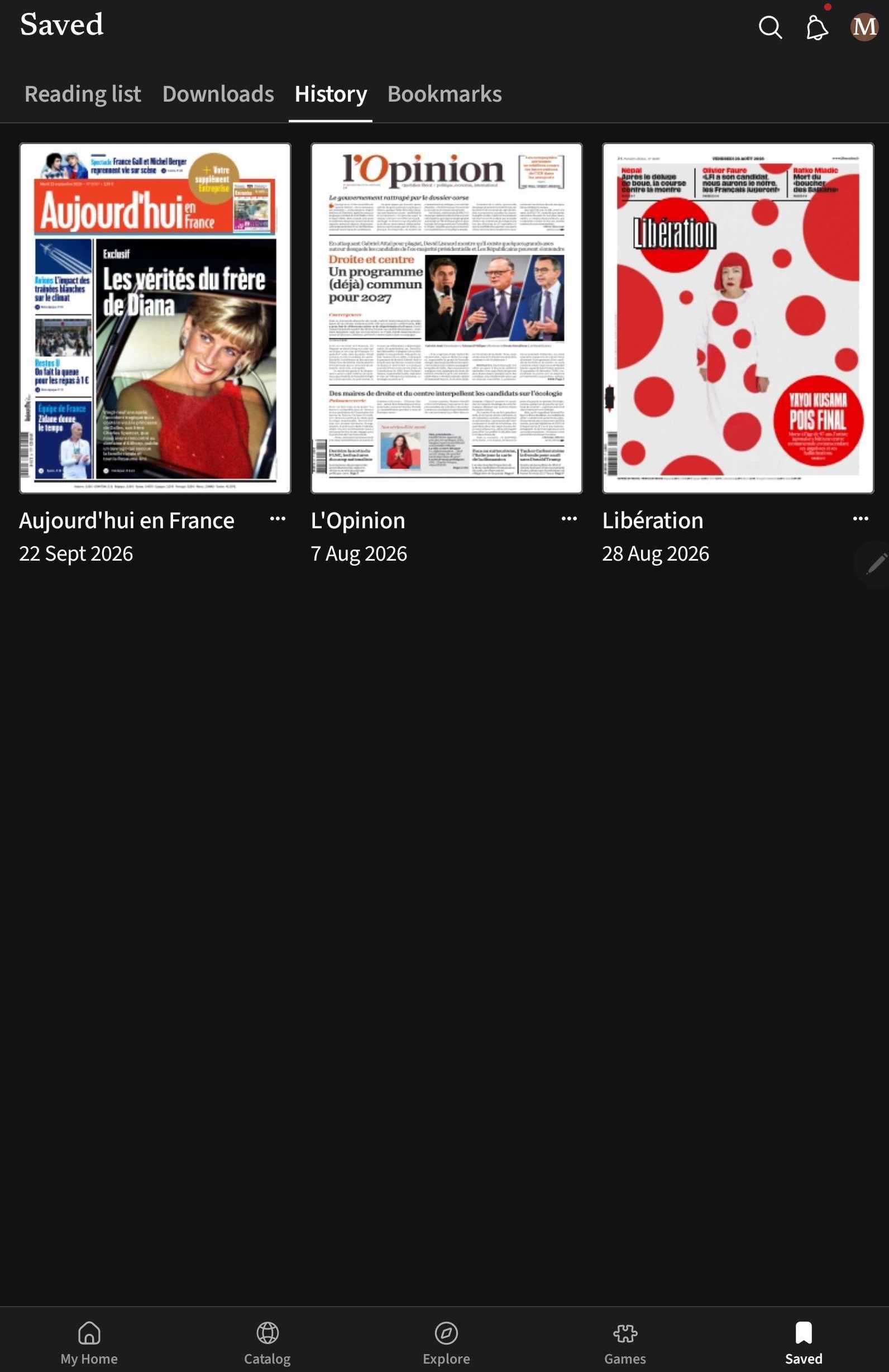This screenshot has width=889, height=1372.
Task: Open more options for Aujourd'hui en France
Action: 278,519
